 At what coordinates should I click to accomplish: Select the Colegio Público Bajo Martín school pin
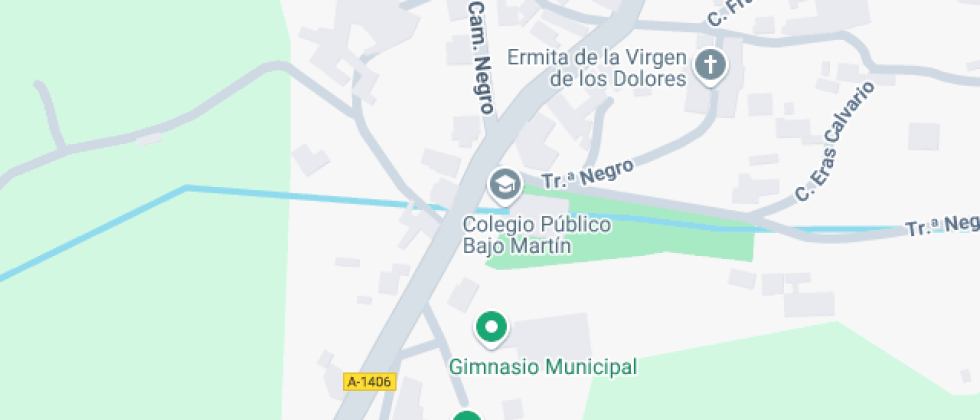[505, 184]
